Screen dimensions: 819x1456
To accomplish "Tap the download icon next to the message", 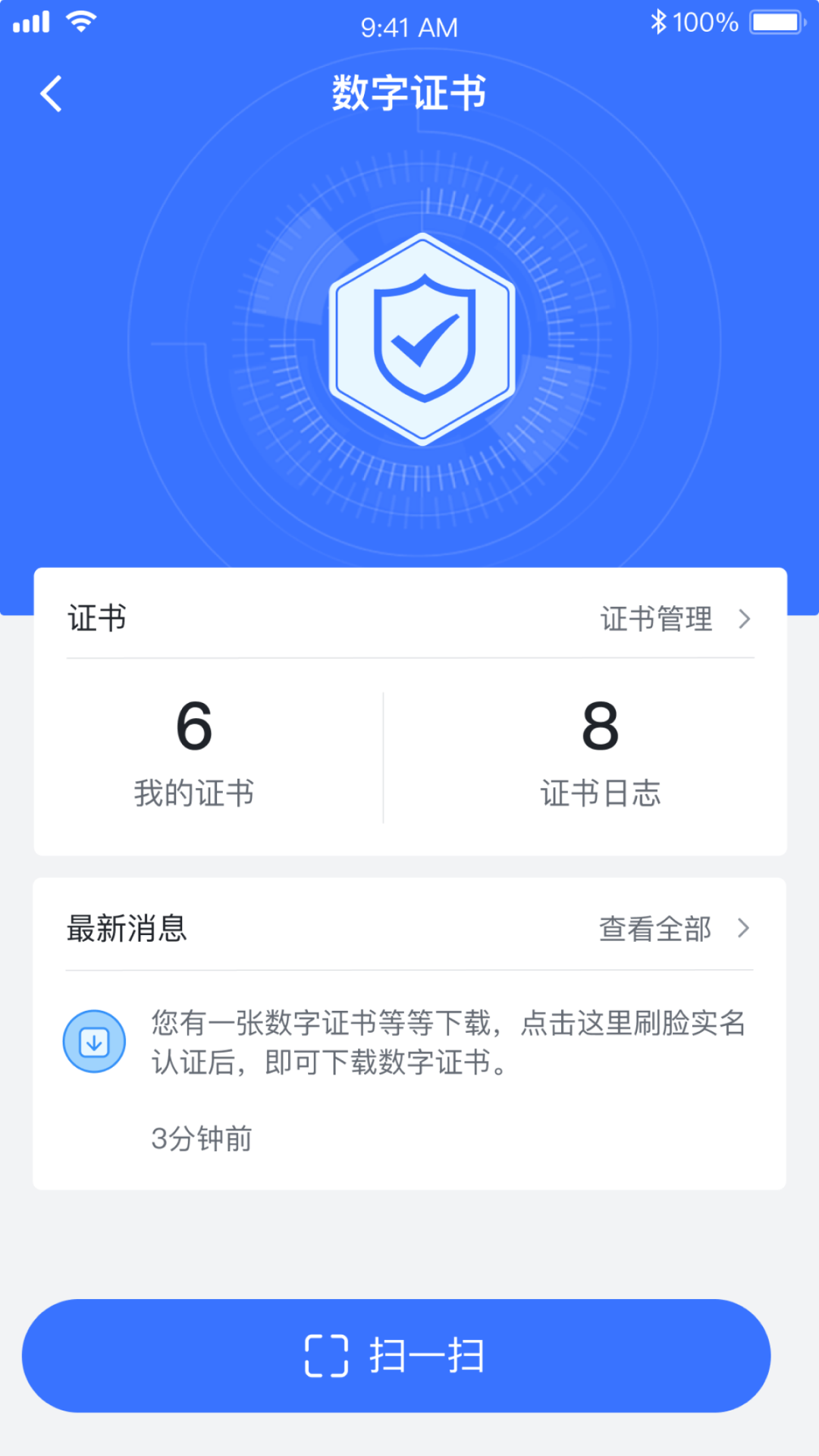I will [x=93, y=1041].
